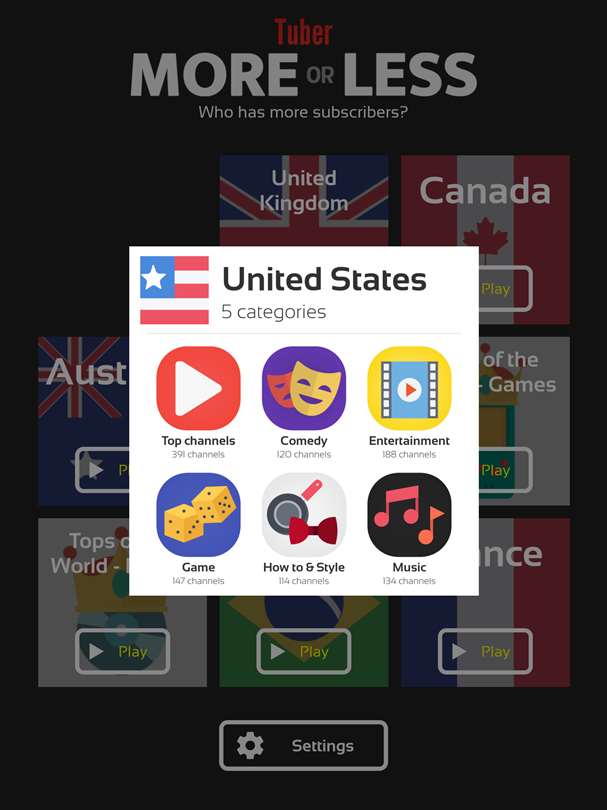Choose the Entertainment category
The image size is (607, 810).
[409, 389]
